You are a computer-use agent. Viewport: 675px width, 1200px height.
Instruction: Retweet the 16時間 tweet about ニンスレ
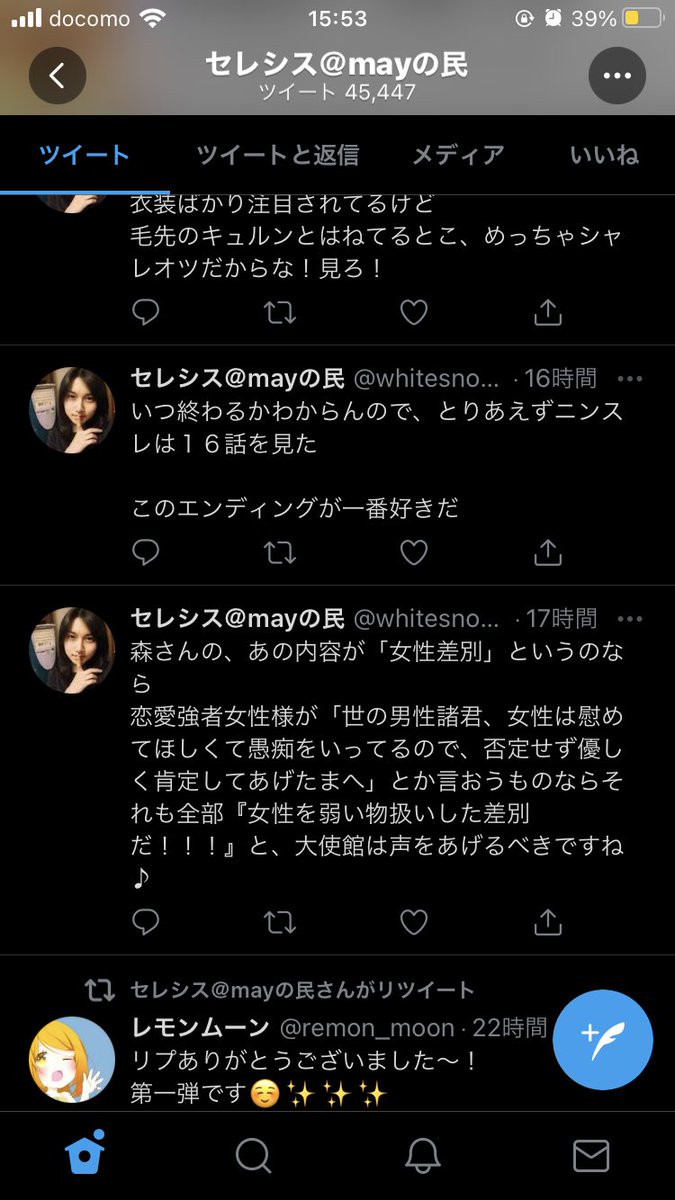[280, 551]
